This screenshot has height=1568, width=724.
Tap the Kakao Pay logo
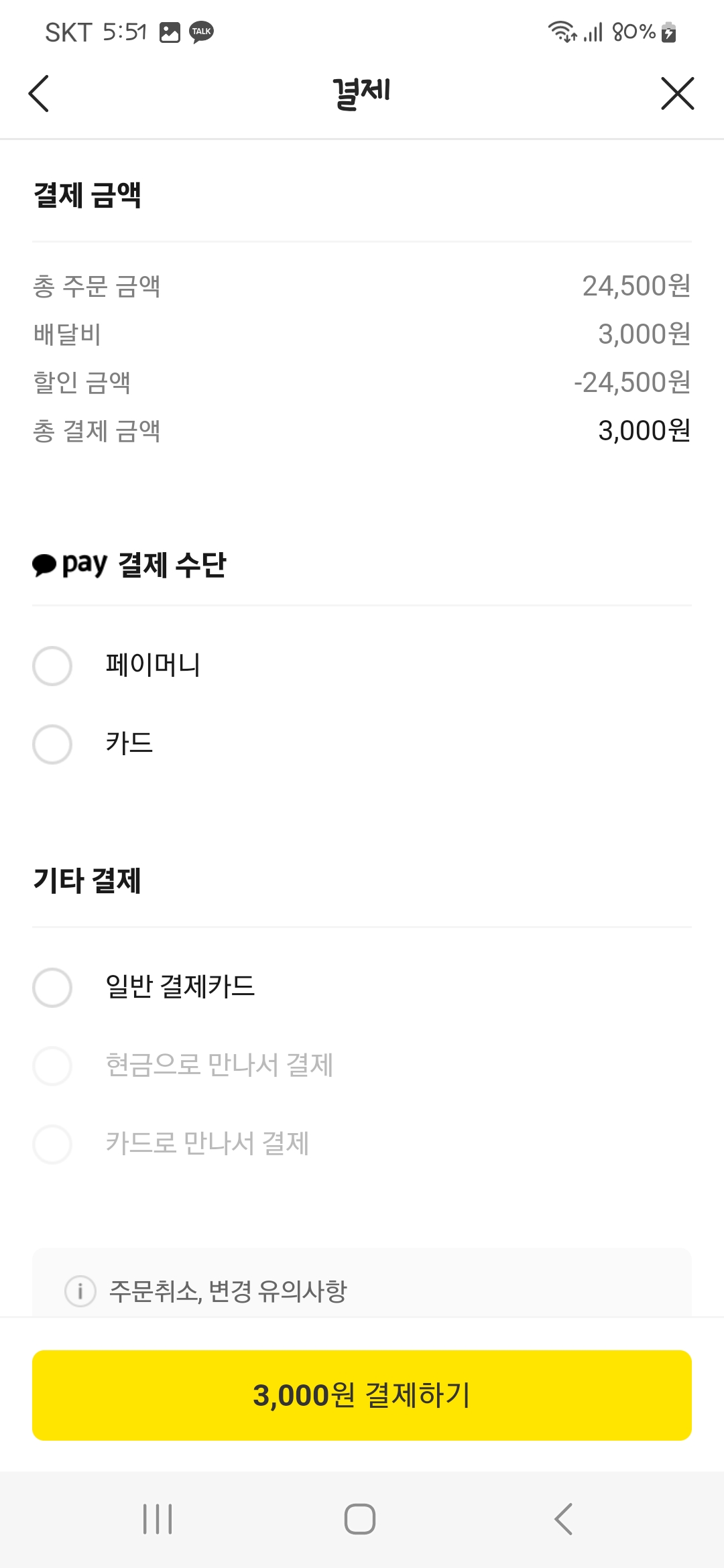(69, 565)
